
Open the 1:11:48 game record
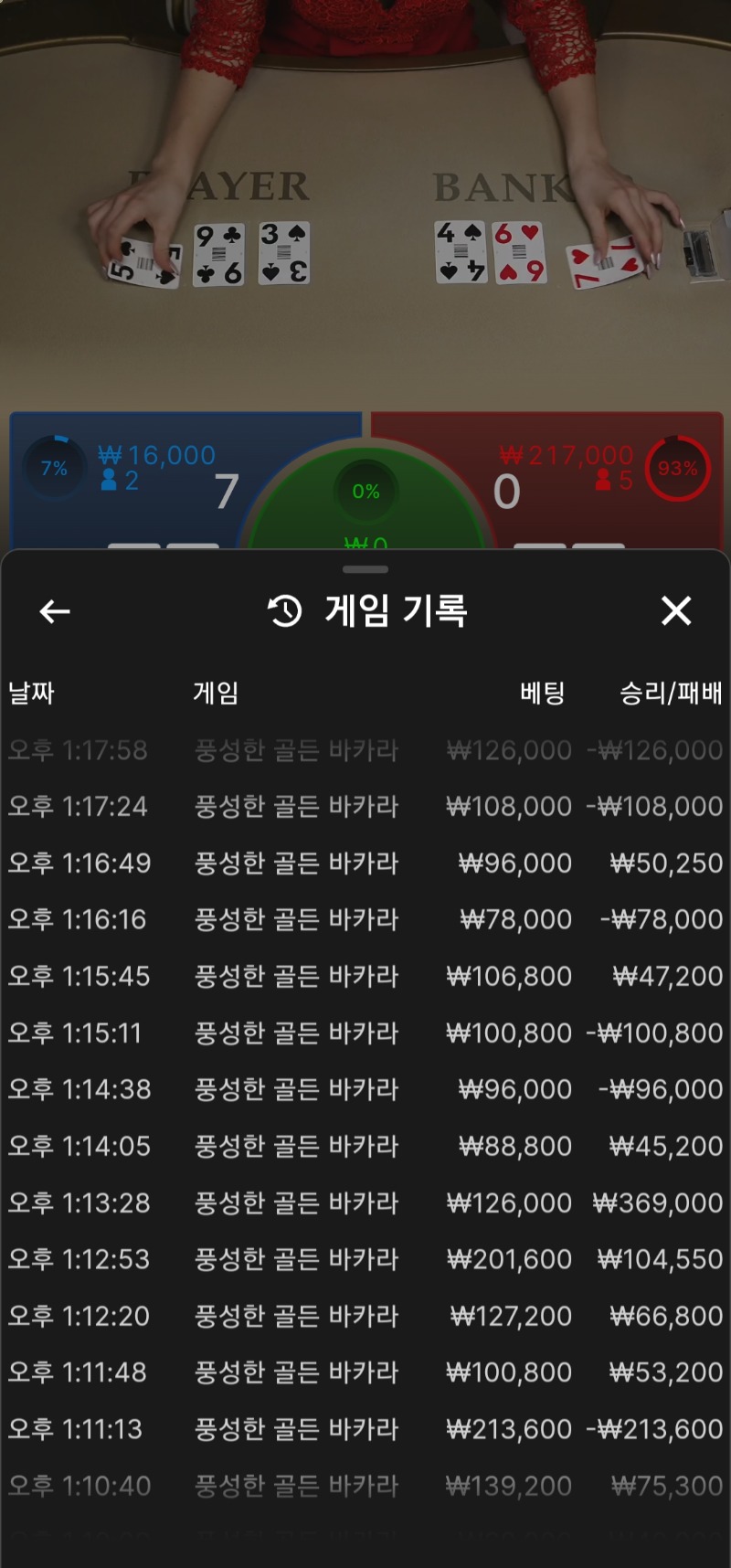coord(365,1372)
